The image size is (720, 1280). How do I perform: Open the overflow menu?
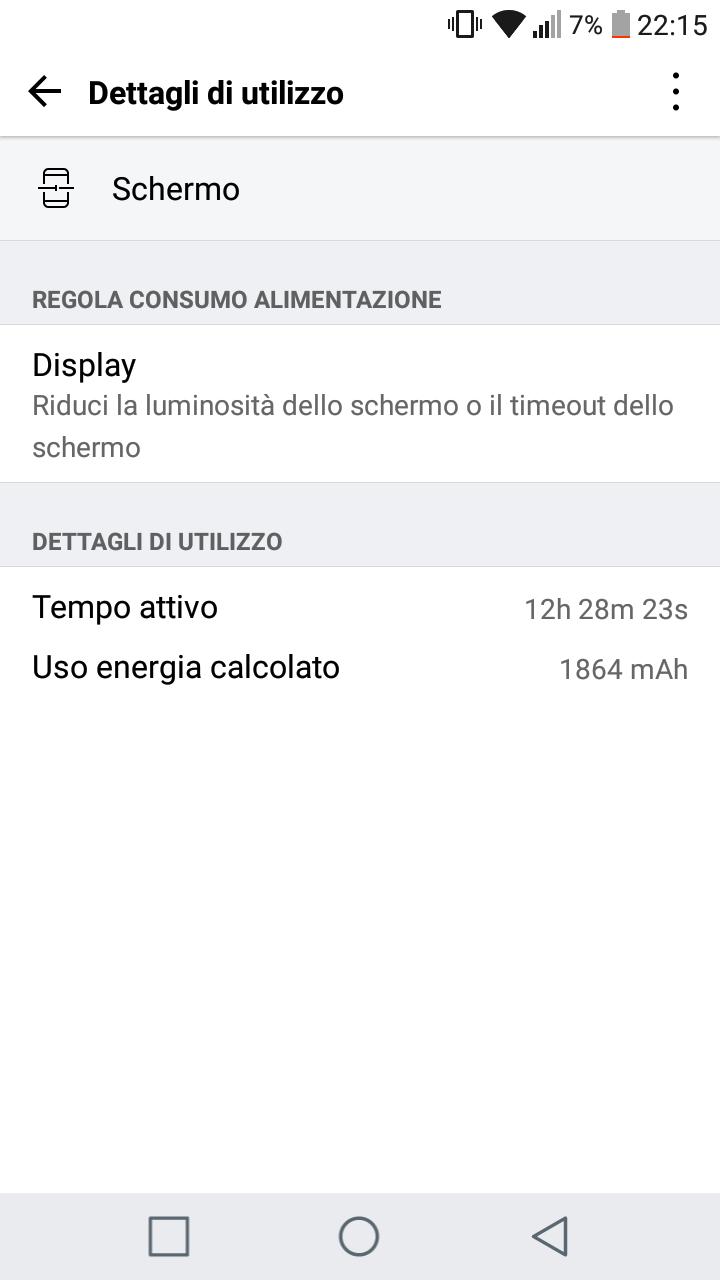[676, 92]
